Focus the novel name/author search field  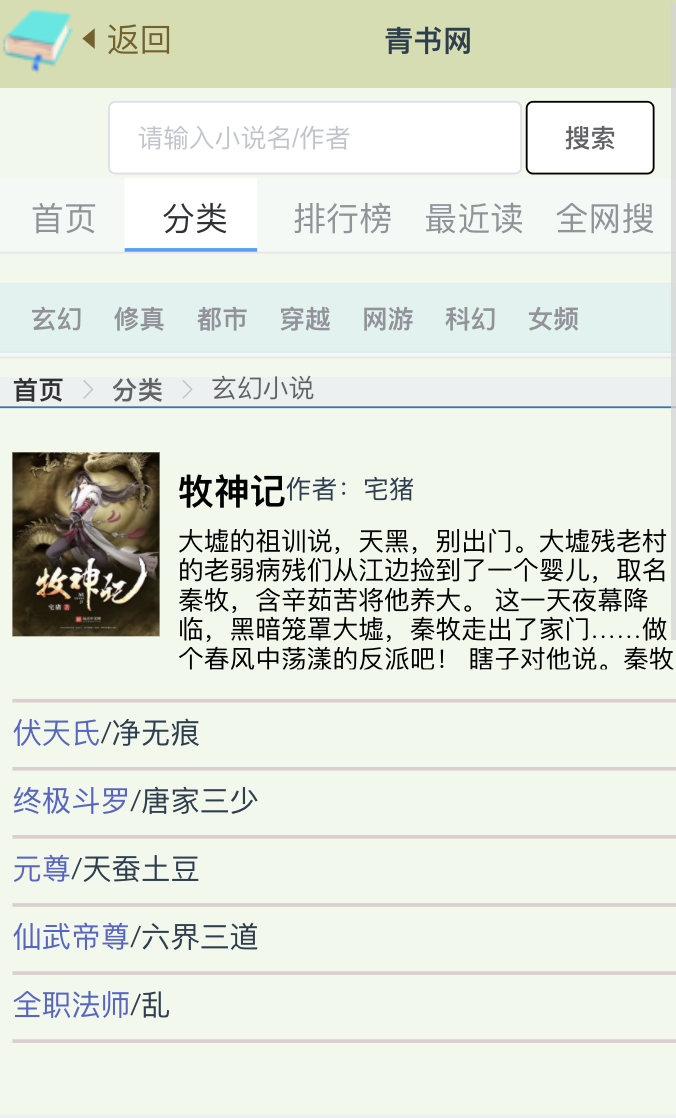(x=315, y=138)
